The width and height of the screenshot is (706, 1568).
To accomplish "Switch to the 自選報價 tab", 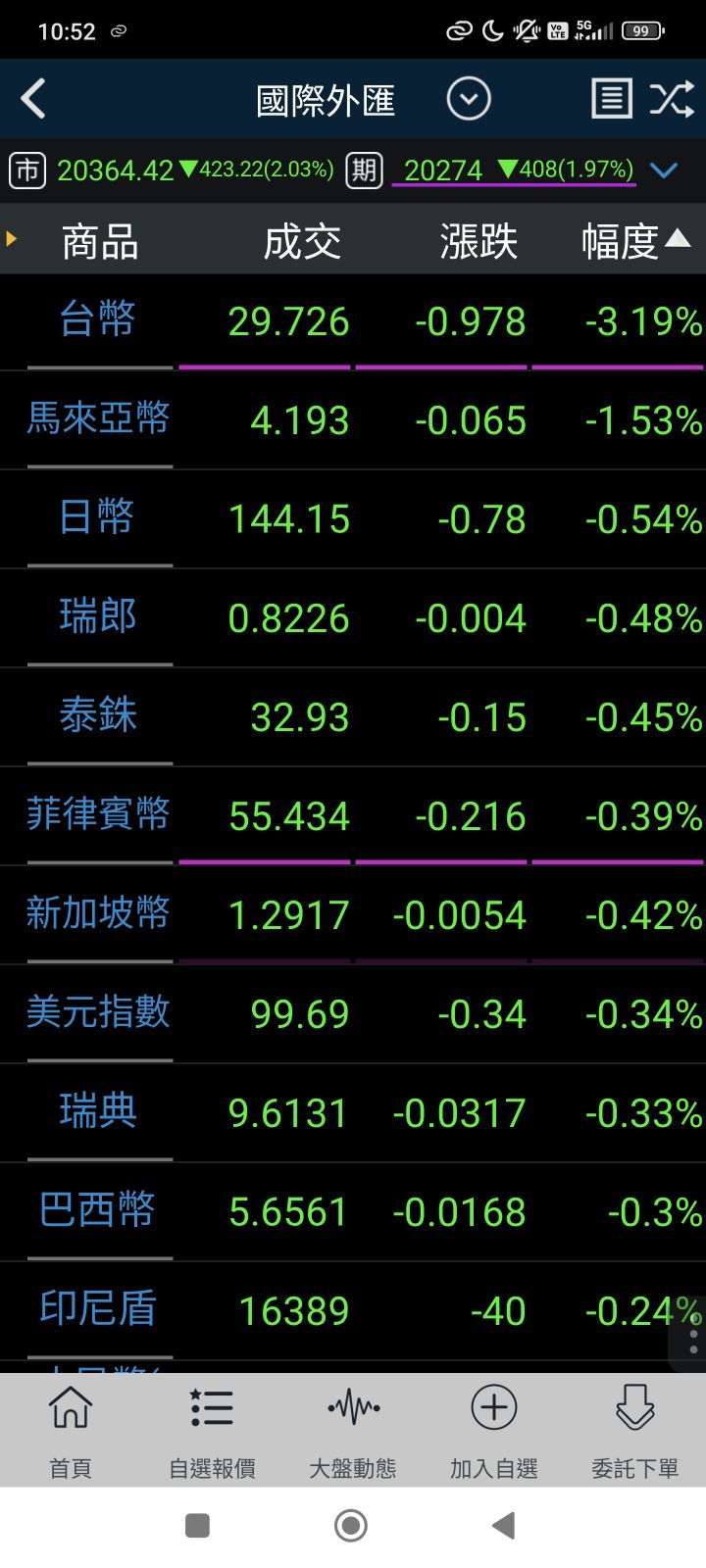I will tap(212, 1430).
